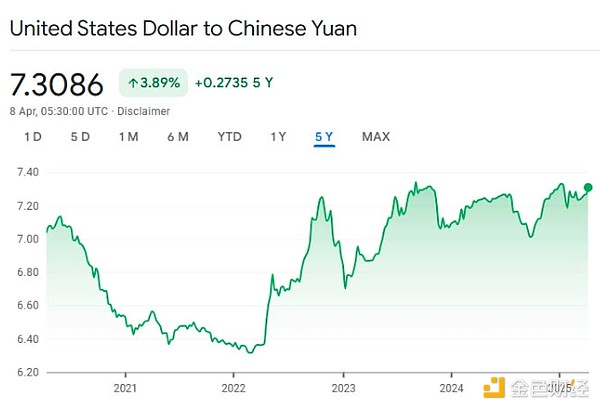The width and height of the screenshot is (600, 409).
Task: Select the 5D chart range
Action: (x=80, y=136)
